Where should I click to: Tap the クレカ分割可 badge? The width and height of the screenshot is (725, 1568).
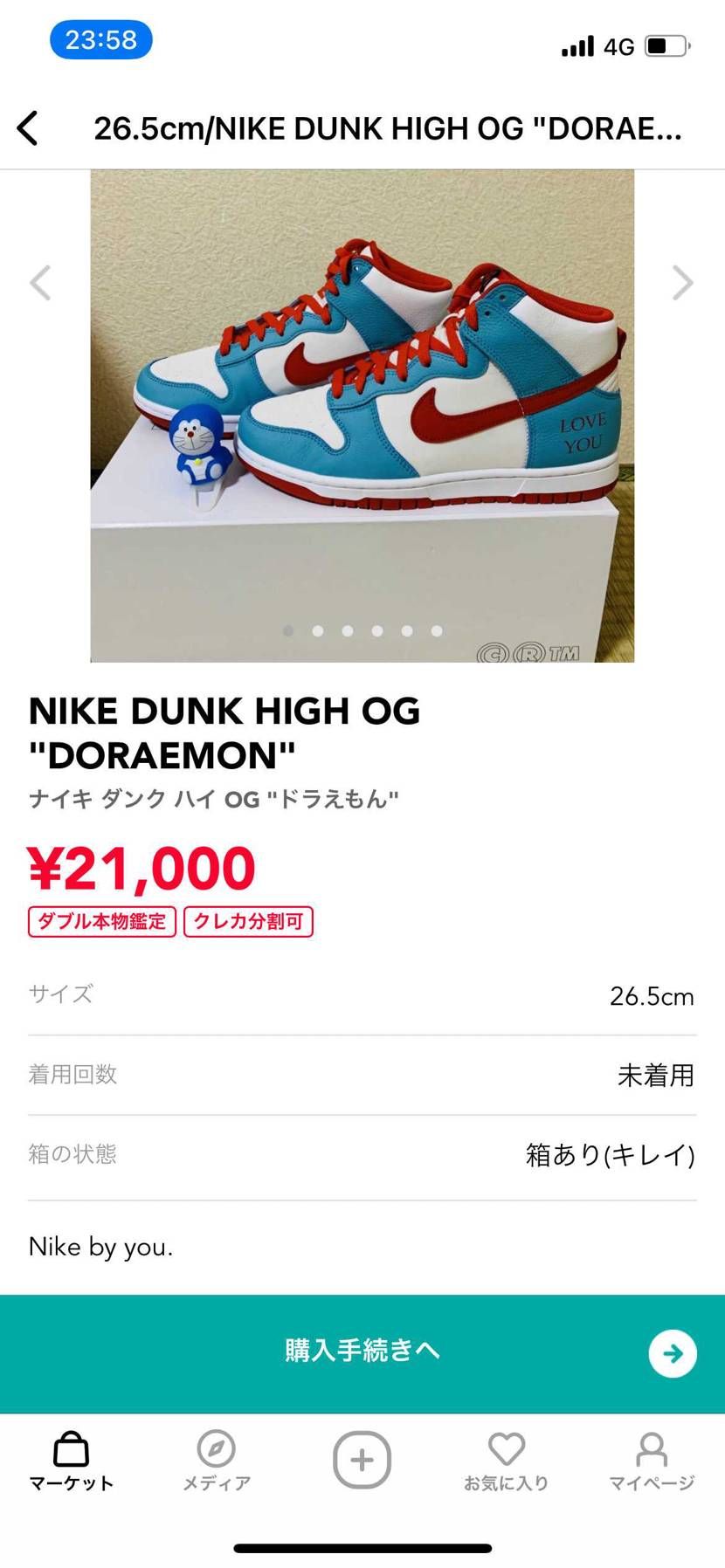[248, 922]
